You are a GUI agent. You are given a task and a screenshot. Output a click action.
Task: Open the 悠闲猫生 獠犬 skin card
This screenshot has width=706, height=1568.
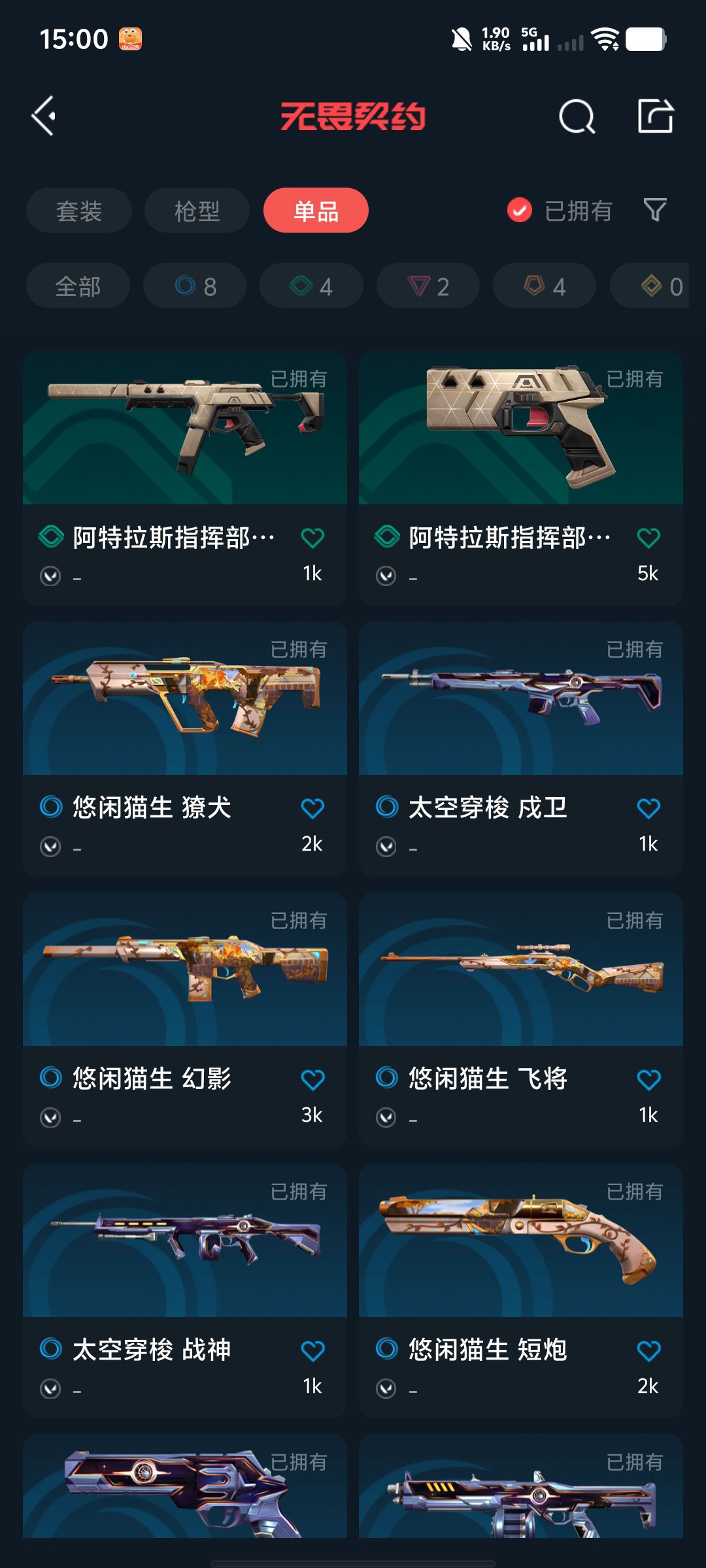(x=185, y=749)
